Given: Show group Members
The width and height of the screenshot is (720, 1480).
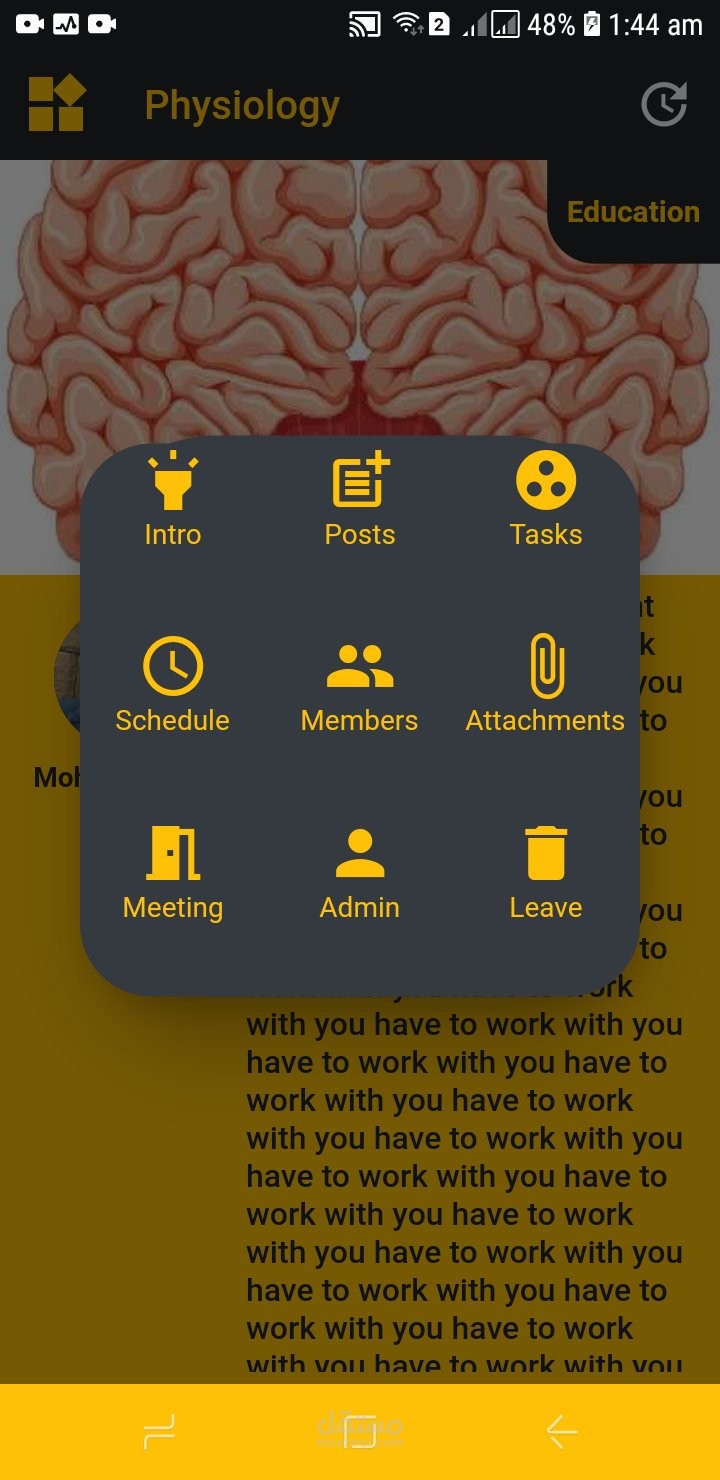Looking at the screenshot, I should pyautogui.click(x=360, y=686).
